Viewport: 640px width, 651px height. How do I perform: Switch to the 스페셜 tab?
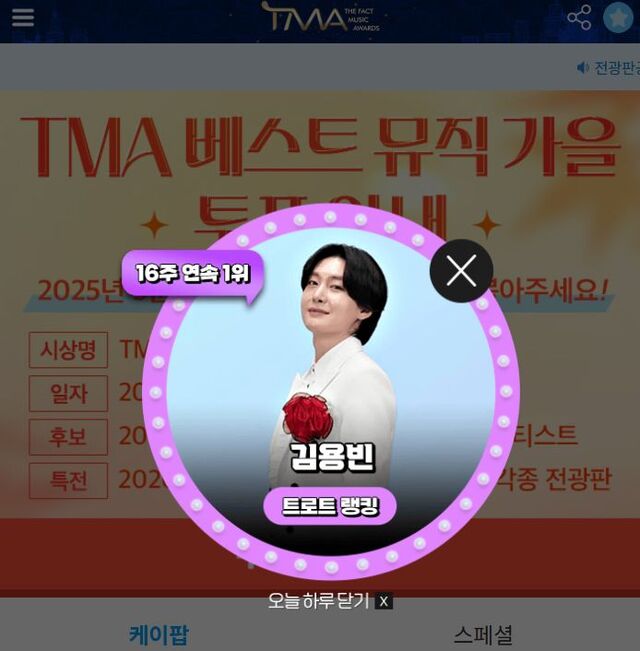(483, 634)
